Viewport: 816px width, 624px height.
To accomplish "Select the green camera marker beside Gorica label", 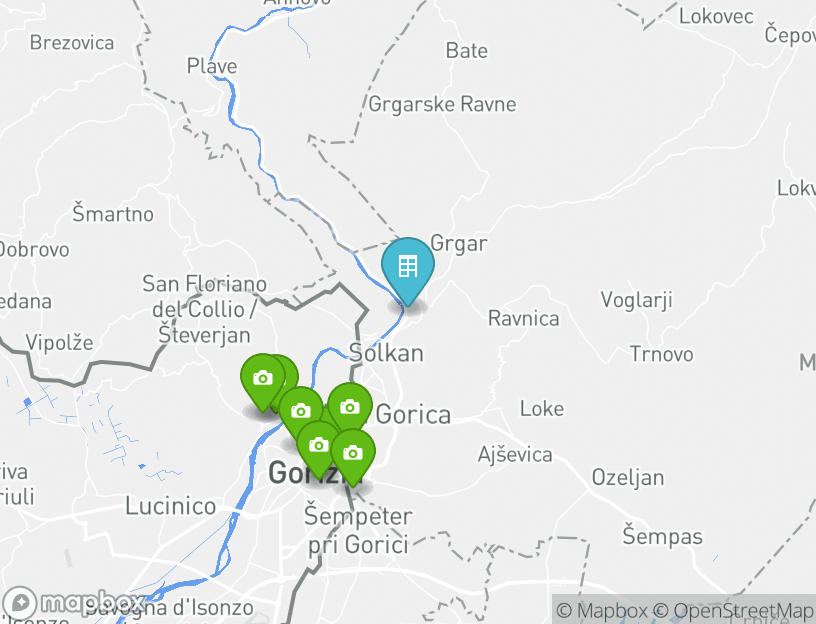I will [349, 407].
